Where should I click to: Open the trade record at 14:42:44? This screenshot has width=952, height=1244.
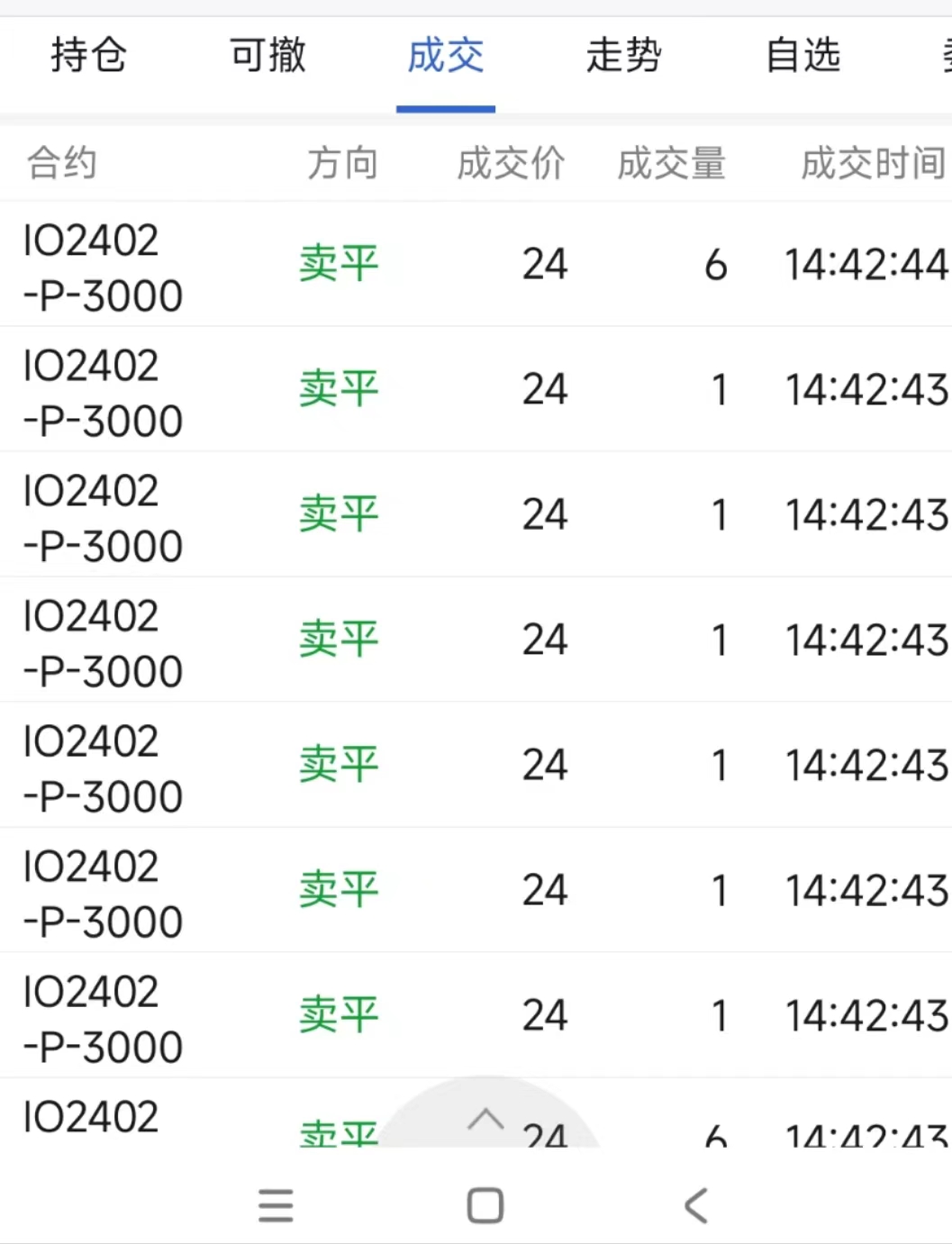point(476,265)
